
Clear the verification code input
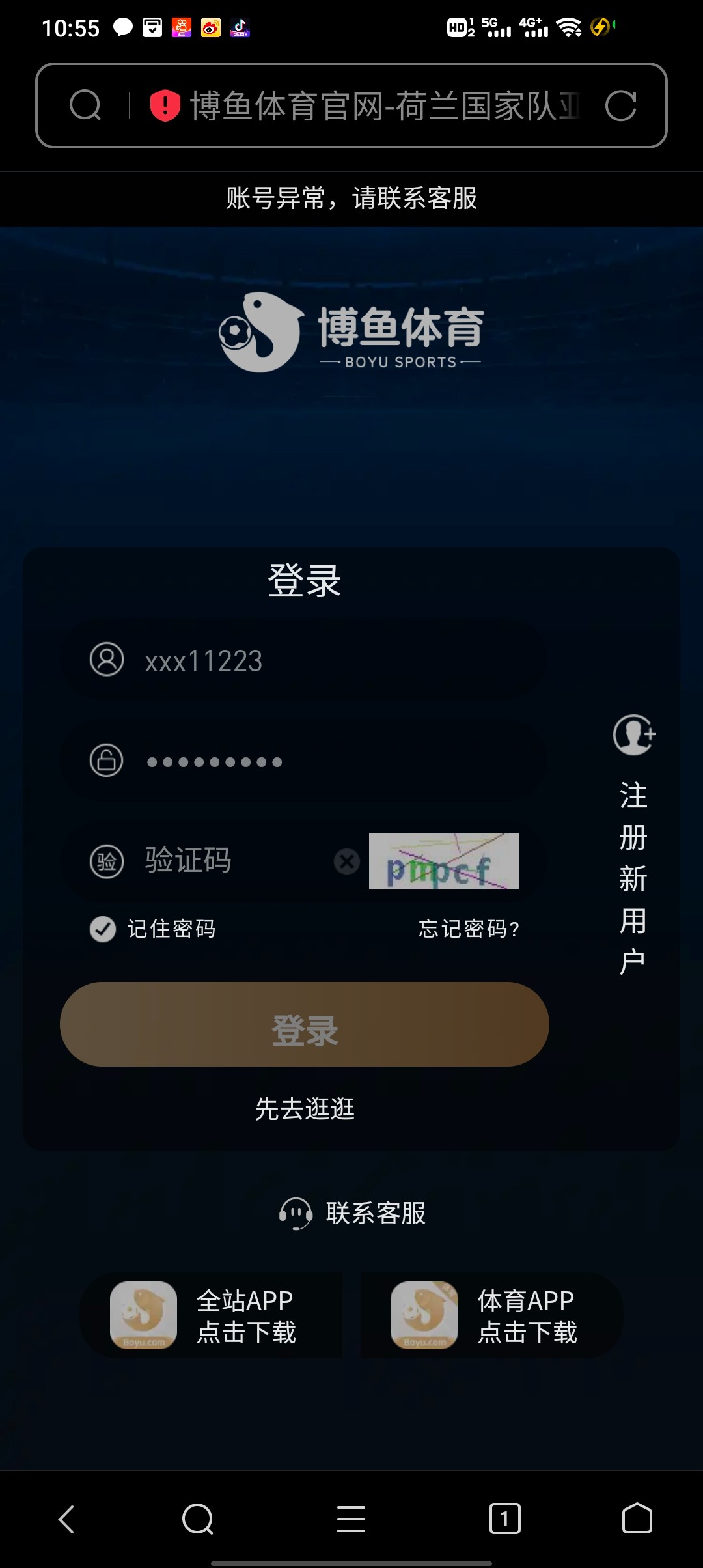tap(347, 861)
